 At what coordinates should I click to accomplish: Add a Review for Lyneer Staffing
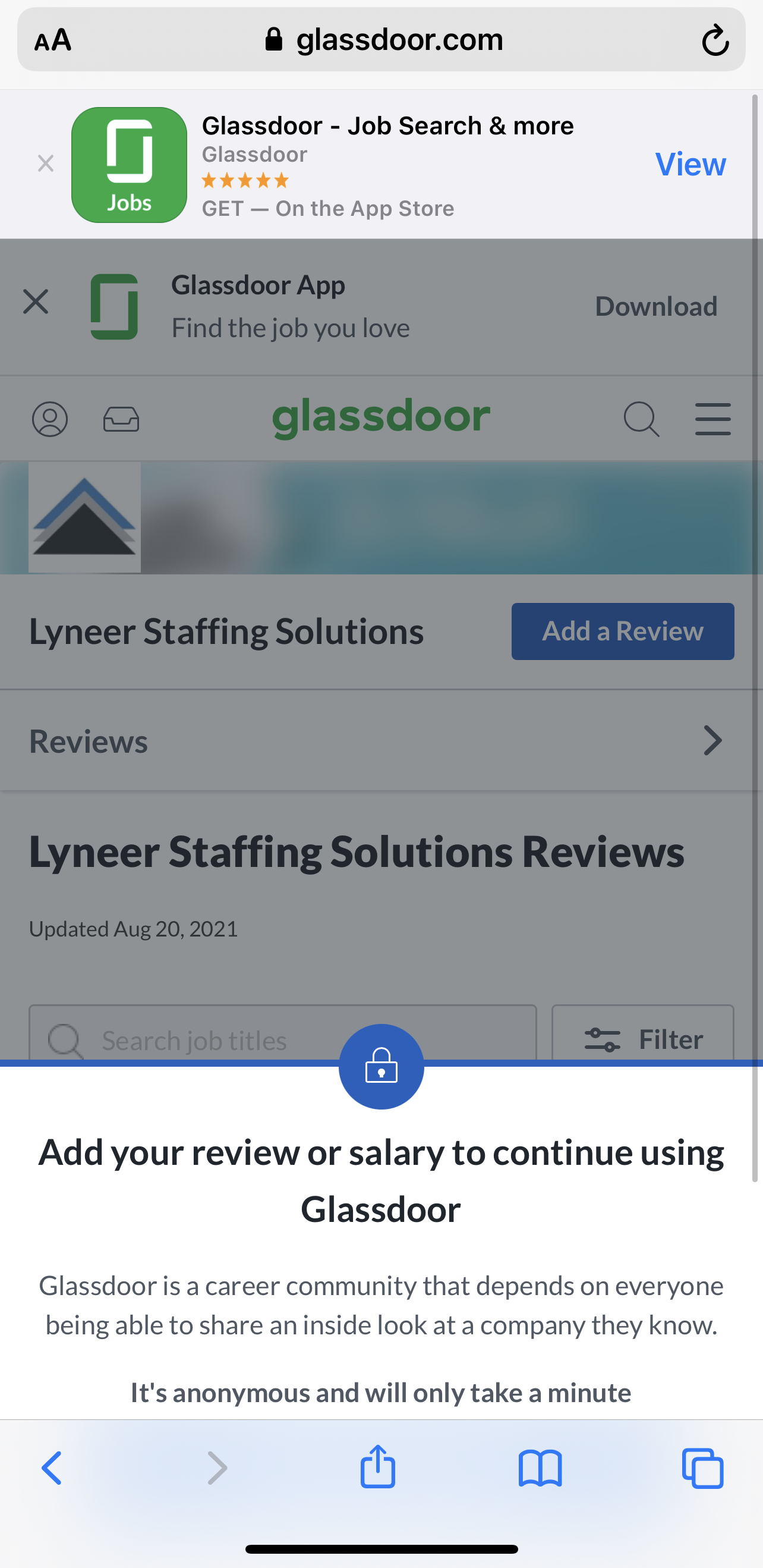tap(622, 631)
